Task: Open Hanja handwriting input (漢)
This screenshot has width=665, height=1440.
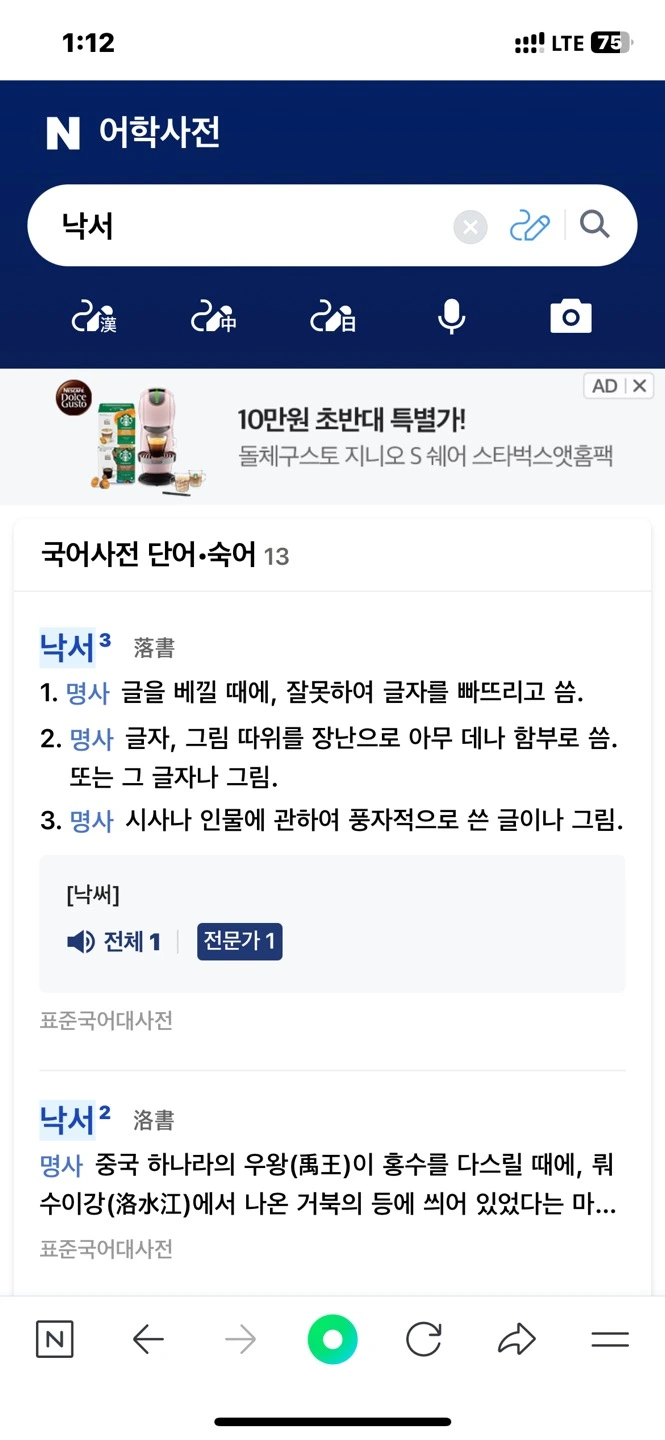Action: coord(93,317)
